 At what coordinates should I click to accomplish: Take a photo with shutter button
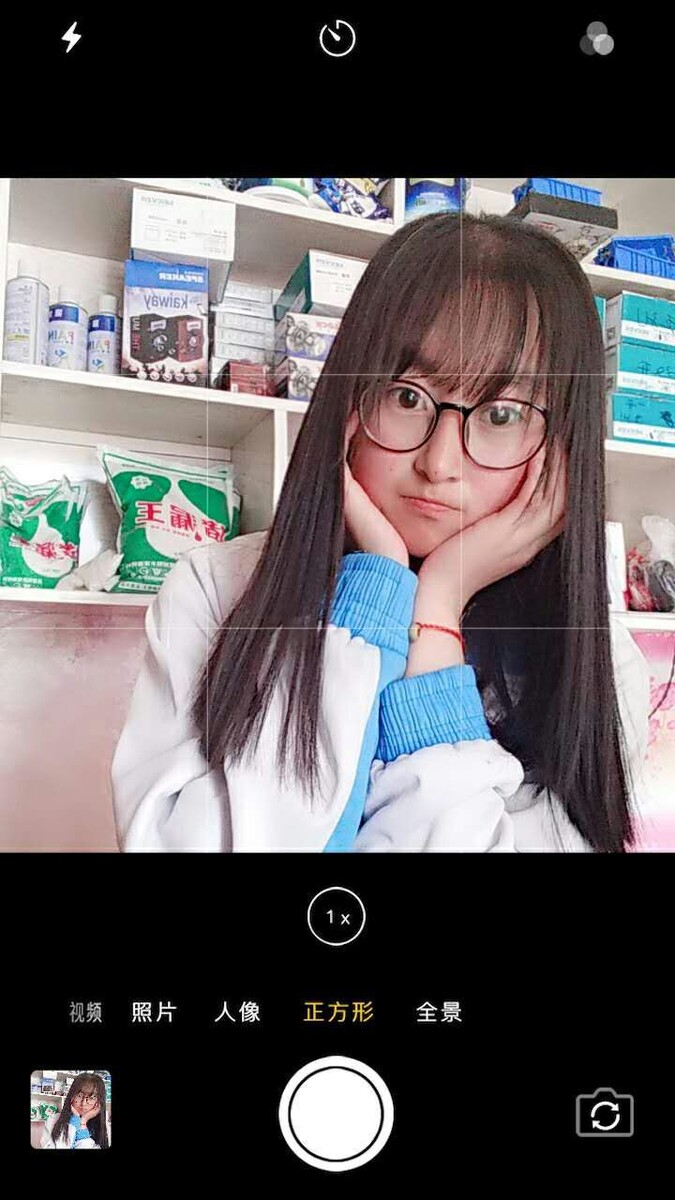(336, 1113)
